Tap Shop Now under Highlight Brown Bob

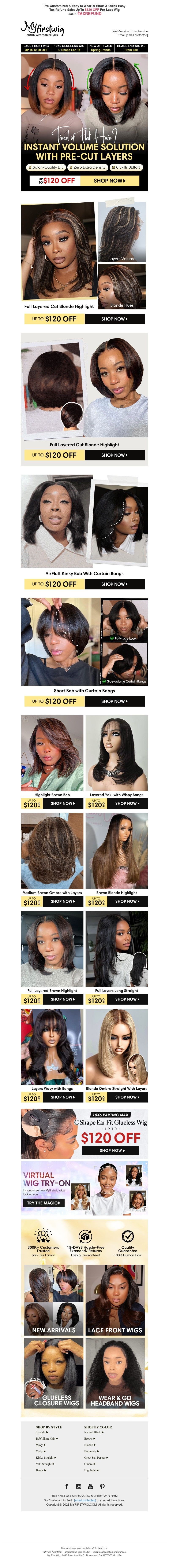tap(63, 803)
